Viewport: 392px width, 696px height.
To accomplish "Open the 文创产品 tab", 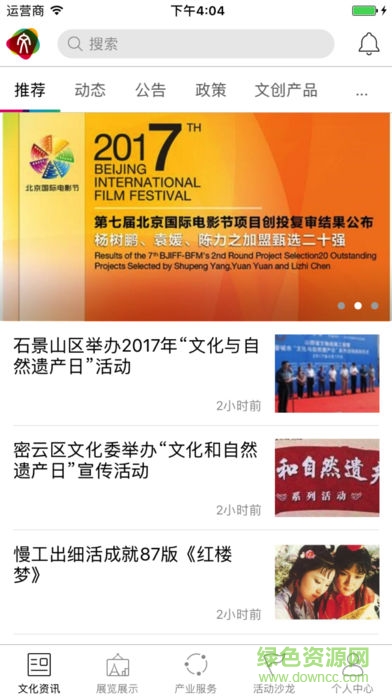I will pyautogui.click(x=286, y=90).
